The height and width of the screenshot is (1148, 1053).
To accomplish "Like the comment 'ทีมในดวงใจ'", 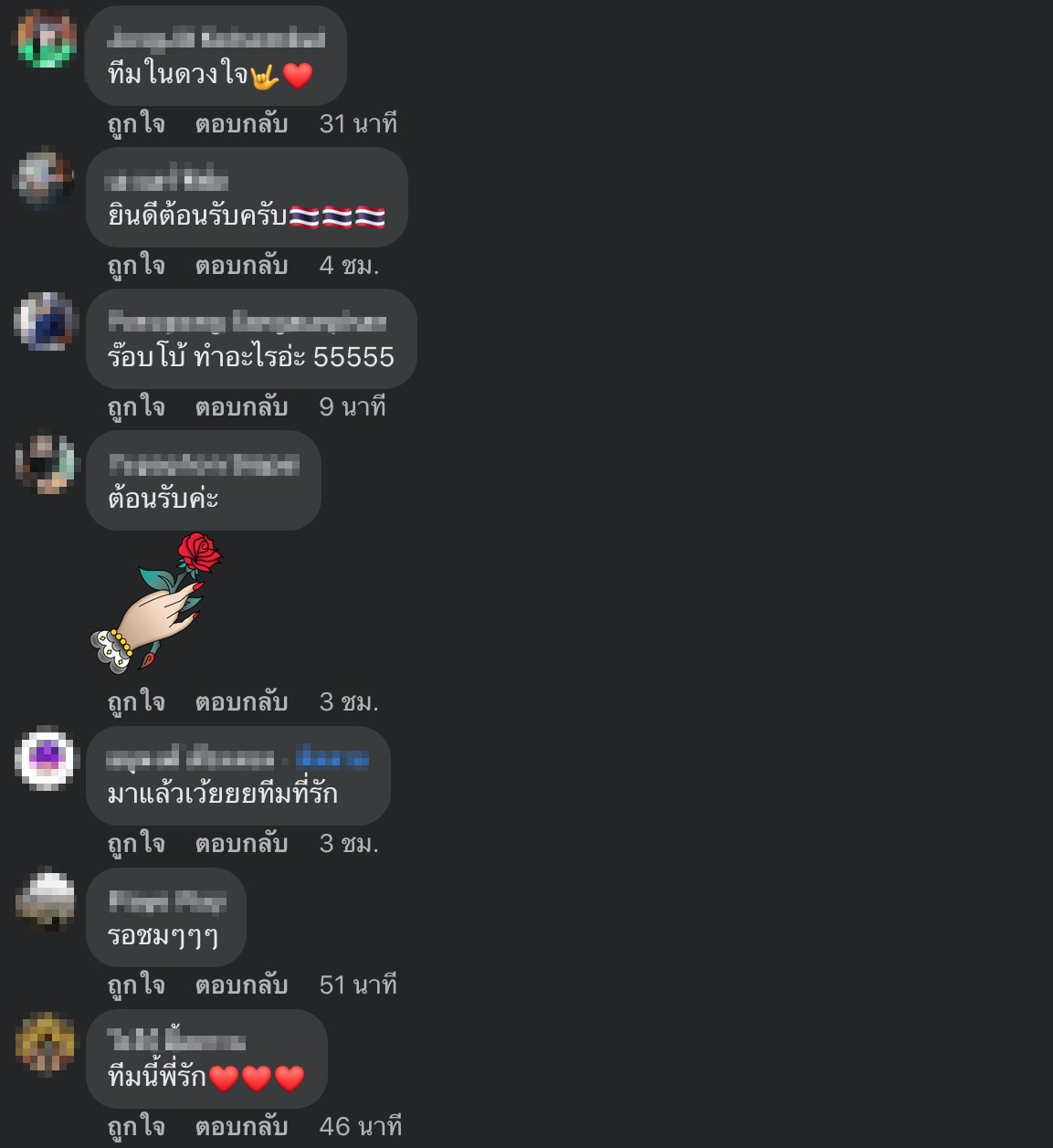I will pyautogui.click(x=136, y=123).
